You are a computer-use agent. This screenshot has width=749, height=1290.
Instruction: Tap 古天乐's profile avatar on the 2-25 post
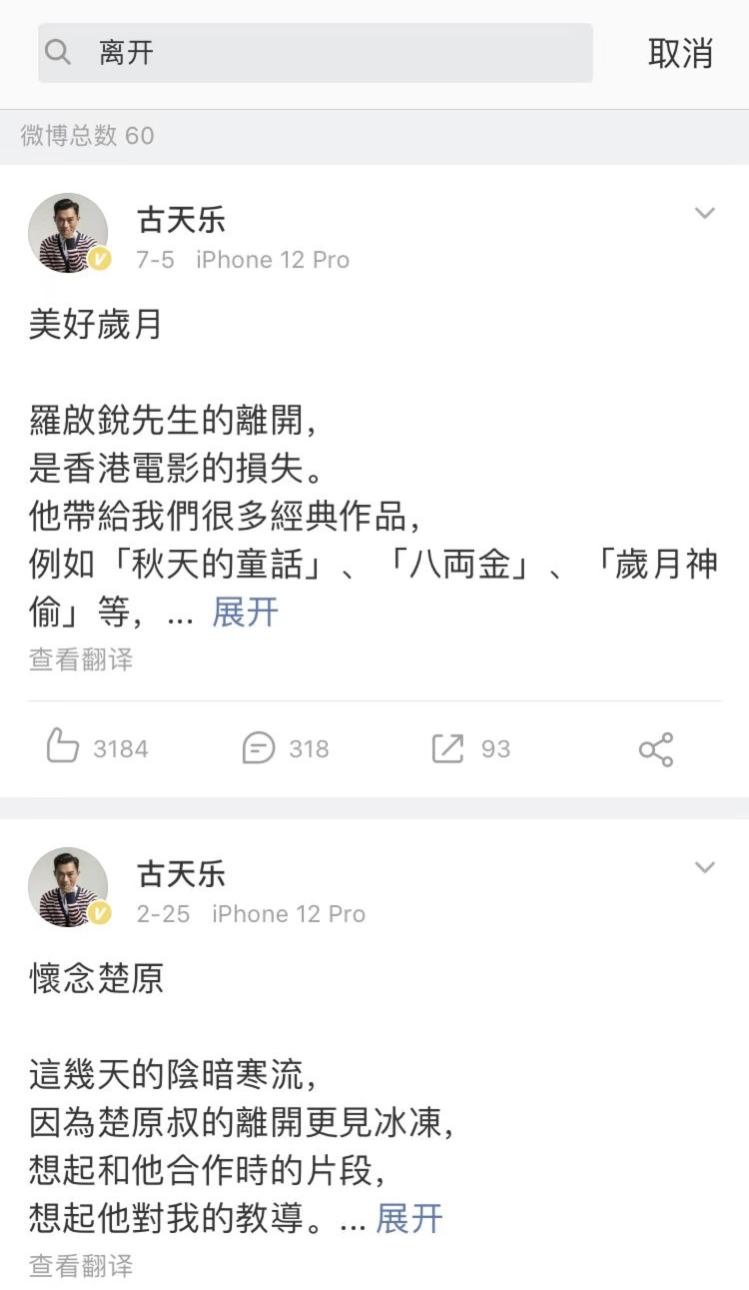coord(68,888)
